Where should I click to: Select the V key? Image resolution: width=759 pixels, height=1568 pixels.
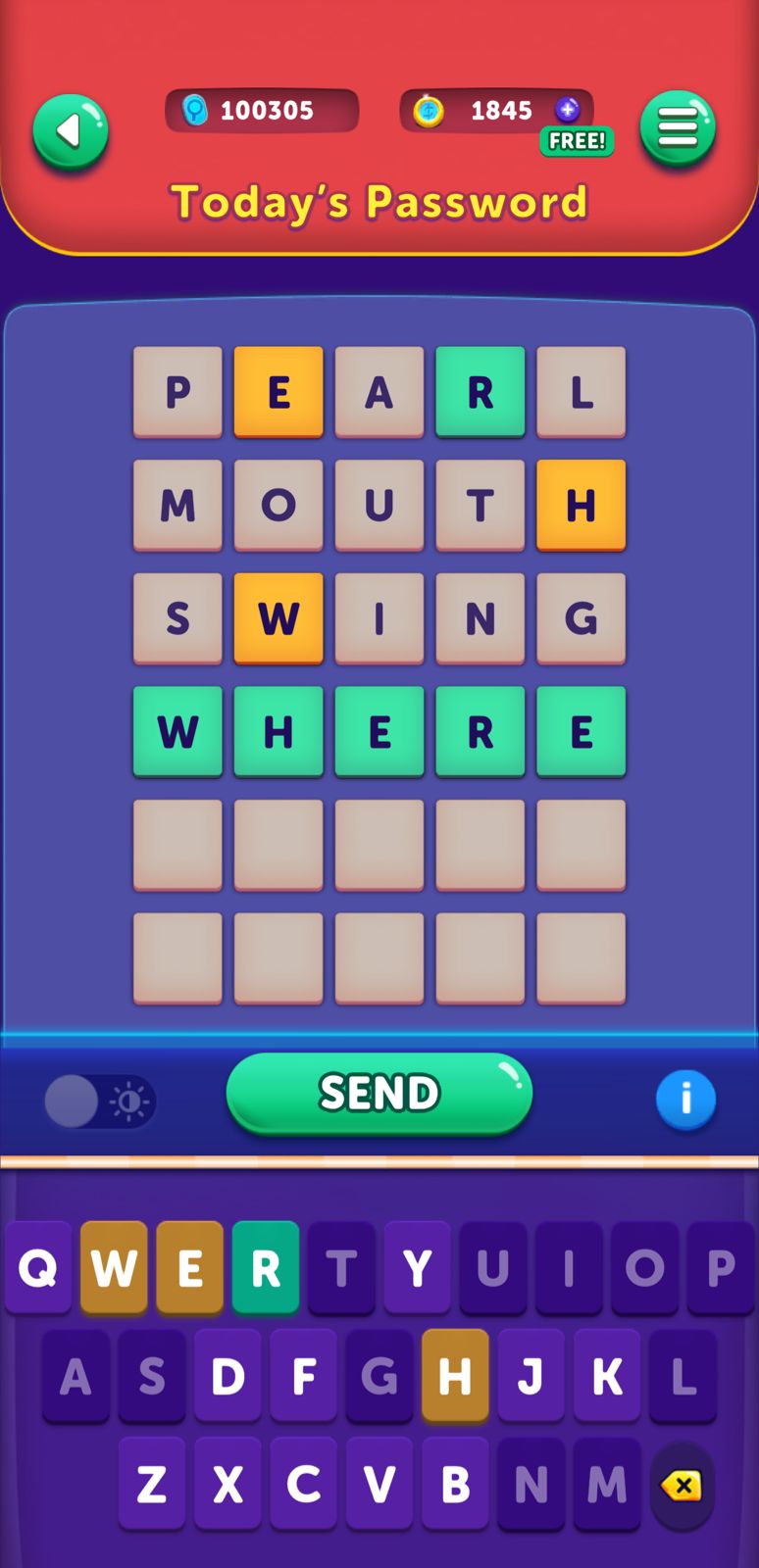point(379,1484)
